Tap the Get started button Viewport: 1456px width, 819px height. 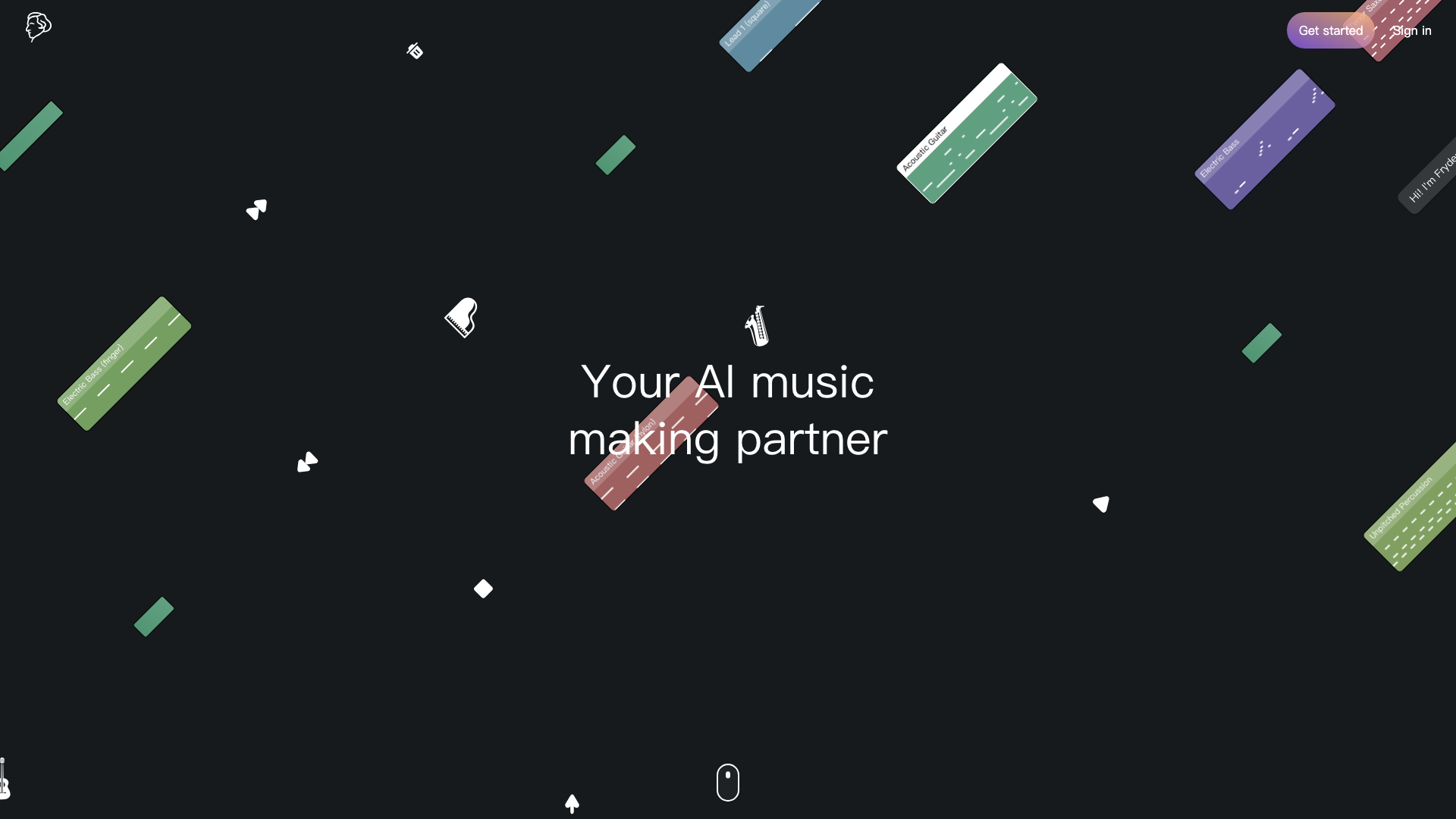[1329, 30]
